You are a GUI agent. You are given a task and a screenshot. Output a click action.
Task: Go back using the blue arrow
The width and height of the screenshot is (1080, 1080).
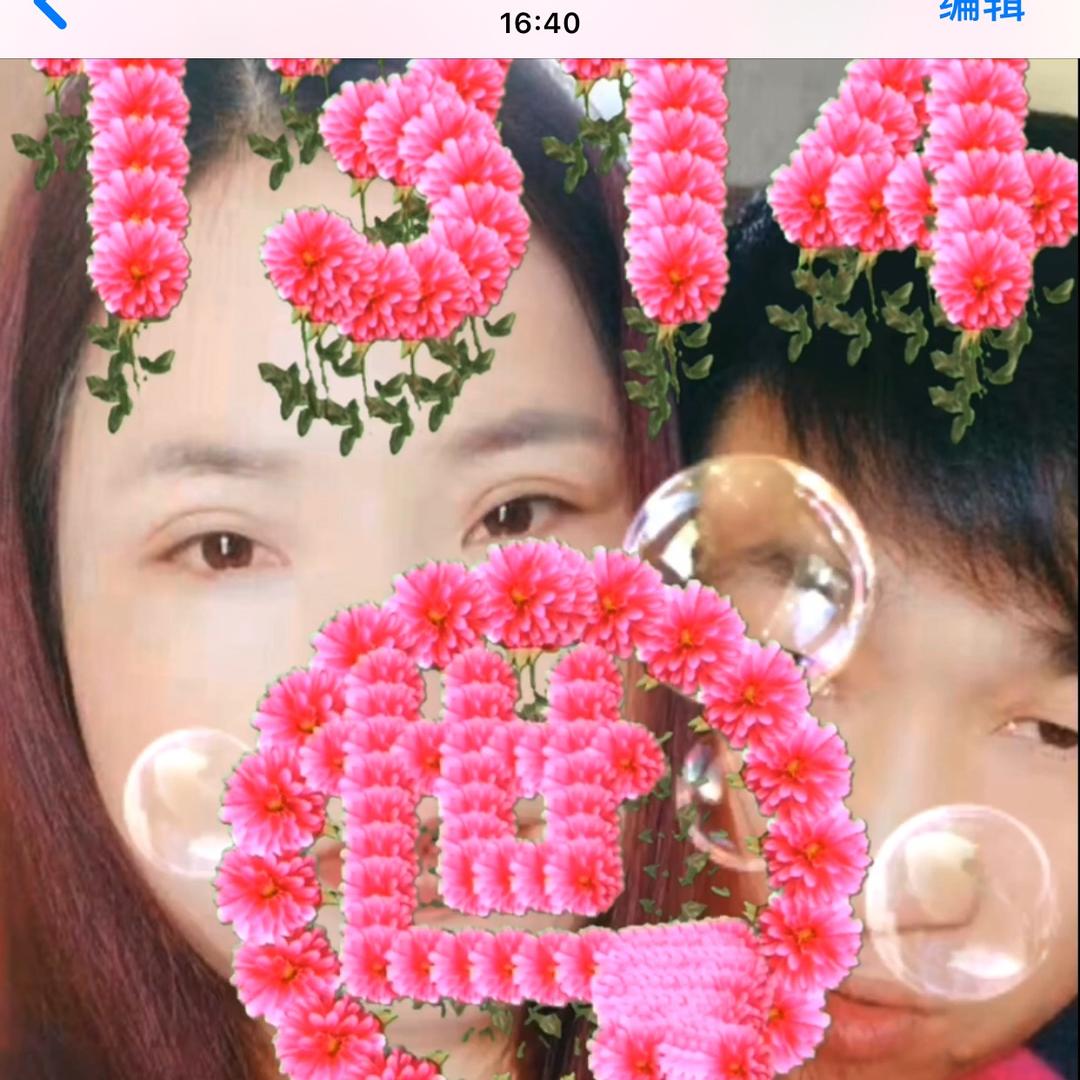(x=49, y=10)
